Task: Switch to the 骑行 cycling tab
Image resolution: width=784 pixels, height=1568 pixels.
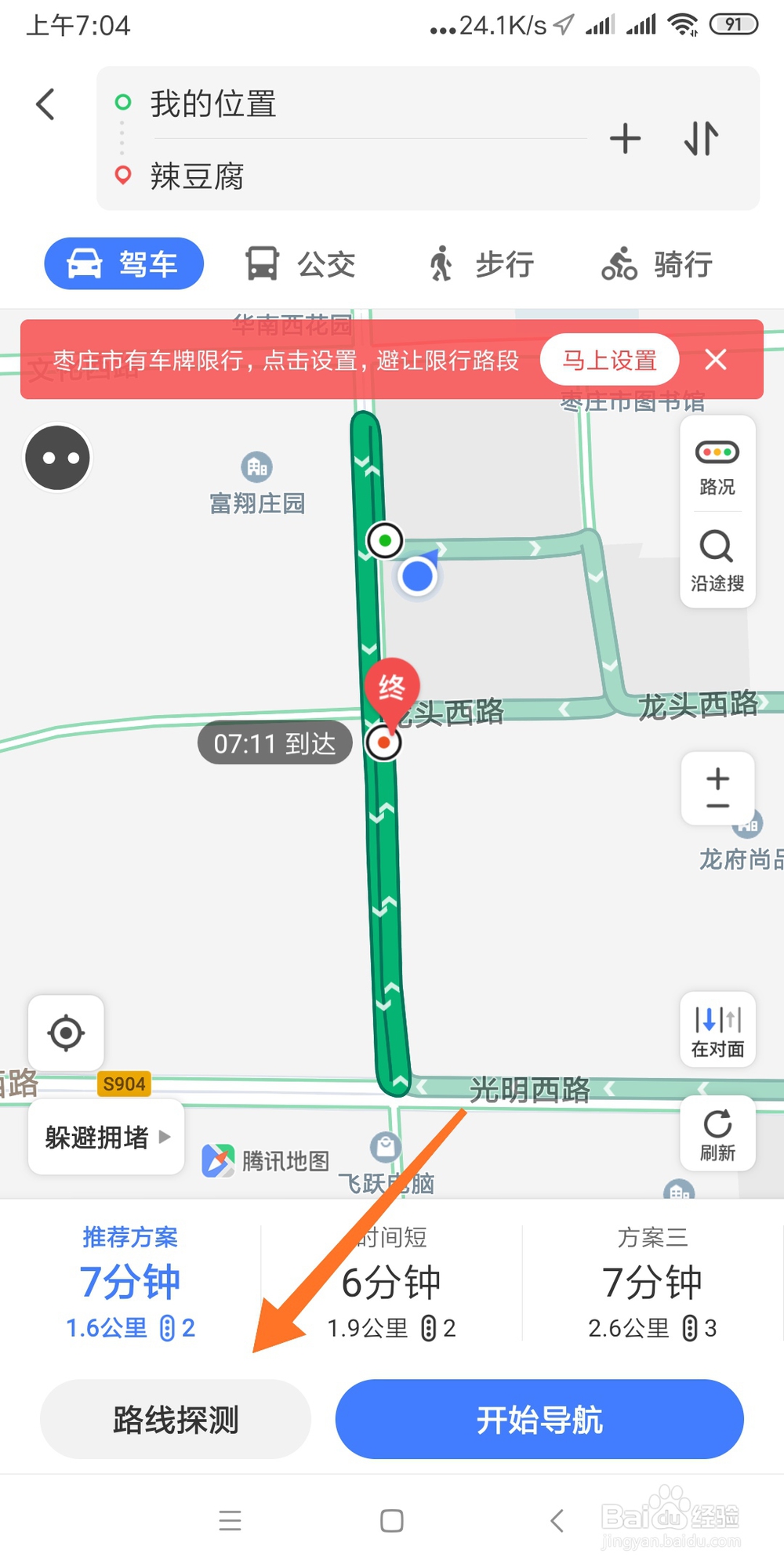Action: click(x=657, y=264)
